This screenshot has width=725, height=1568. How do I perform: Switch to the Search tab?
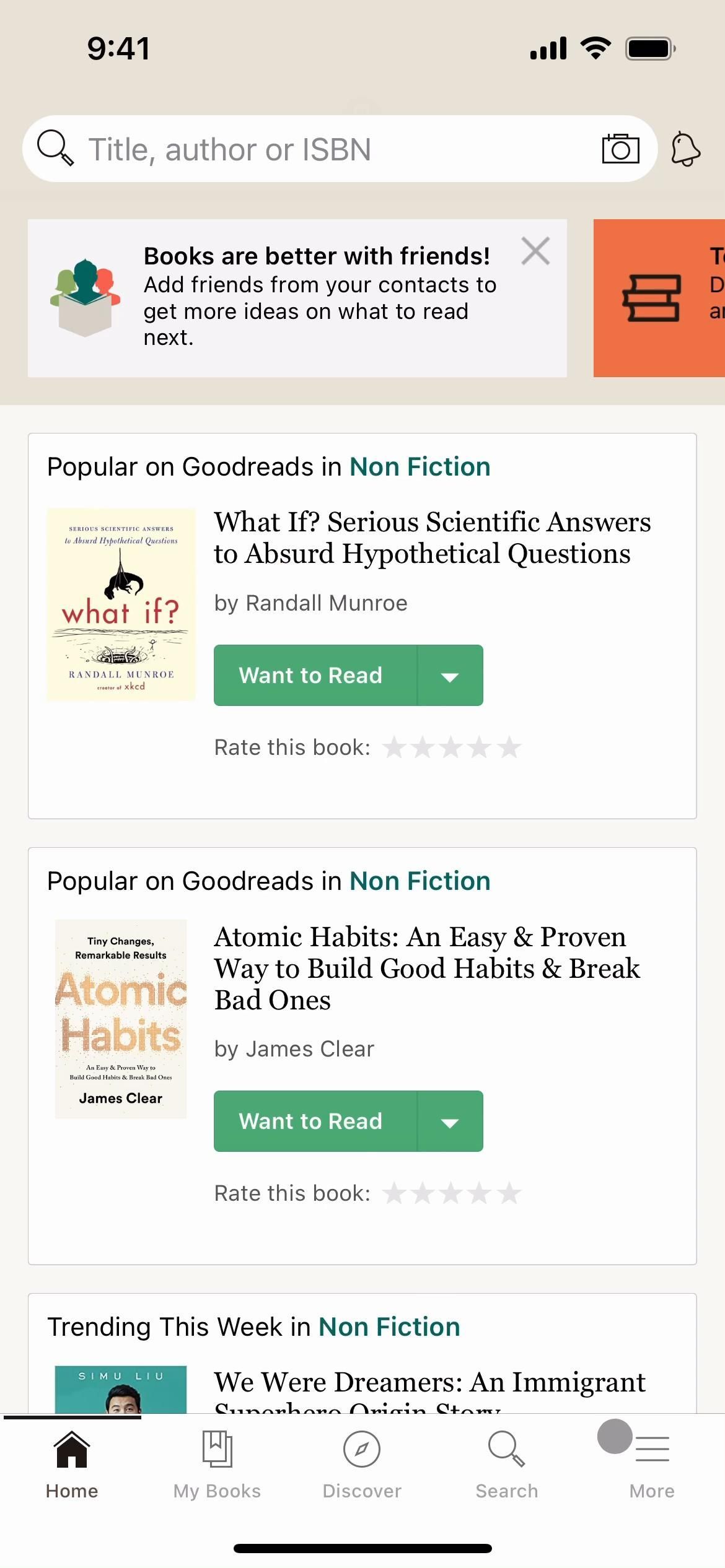point(507,1465)
